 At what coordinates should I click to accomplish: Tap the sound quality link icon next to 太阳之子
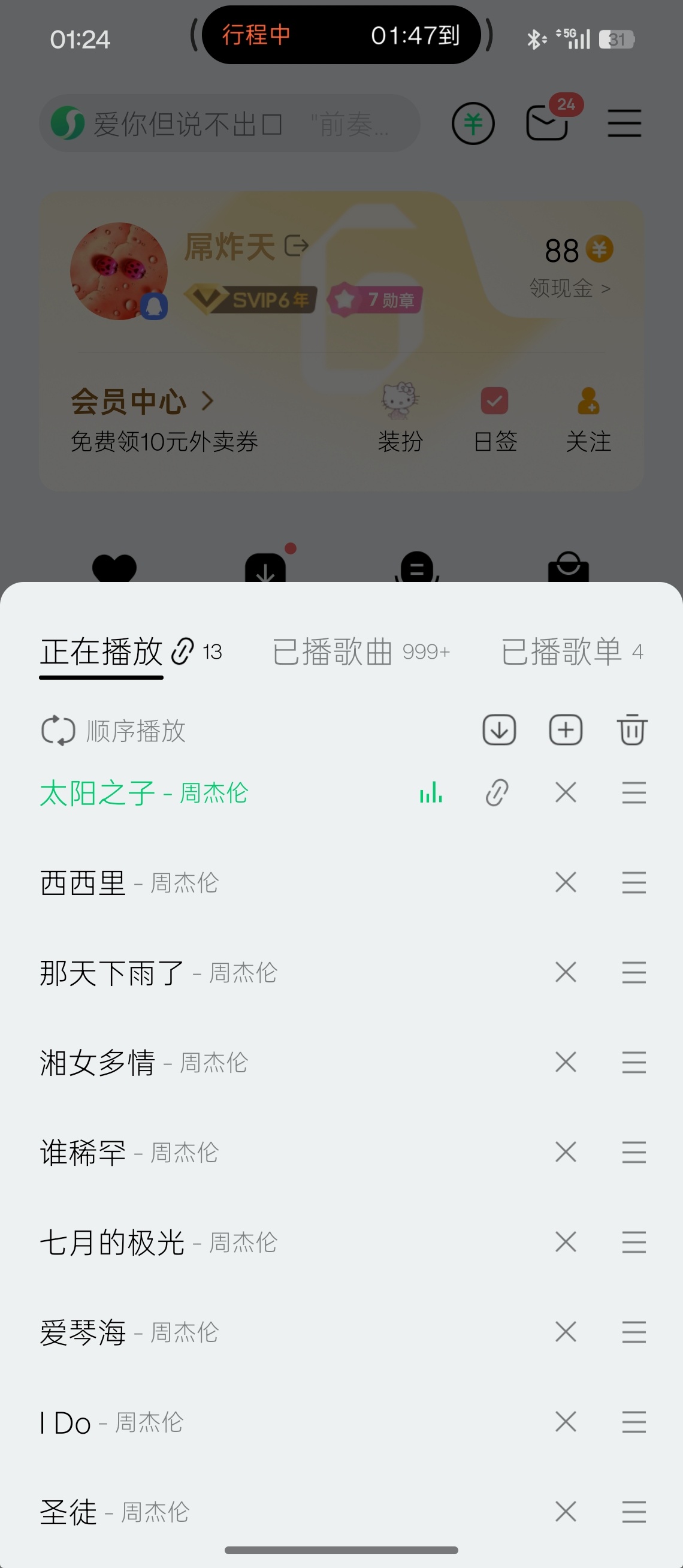(496, 792)
